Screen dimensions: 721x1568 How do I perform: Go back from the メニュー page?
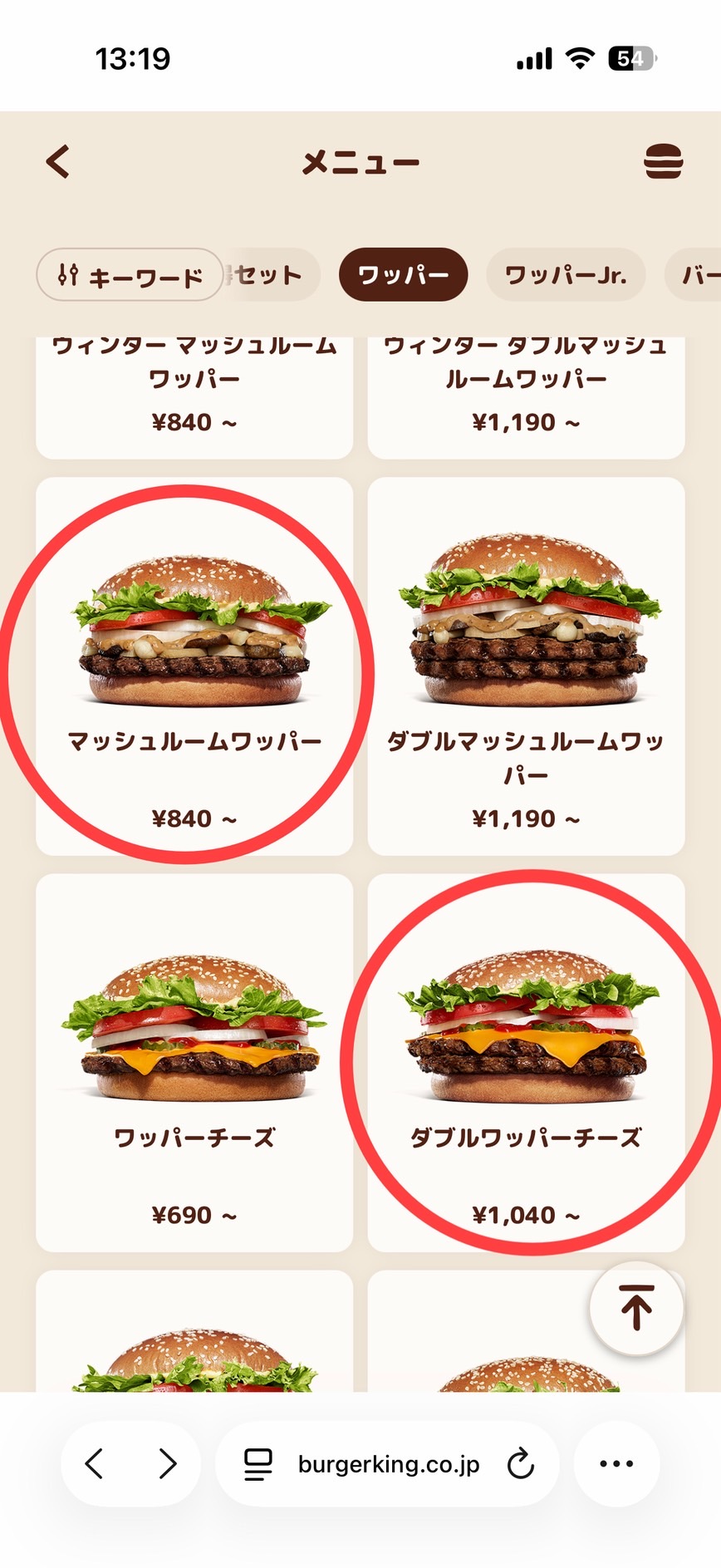coord(58,162)
